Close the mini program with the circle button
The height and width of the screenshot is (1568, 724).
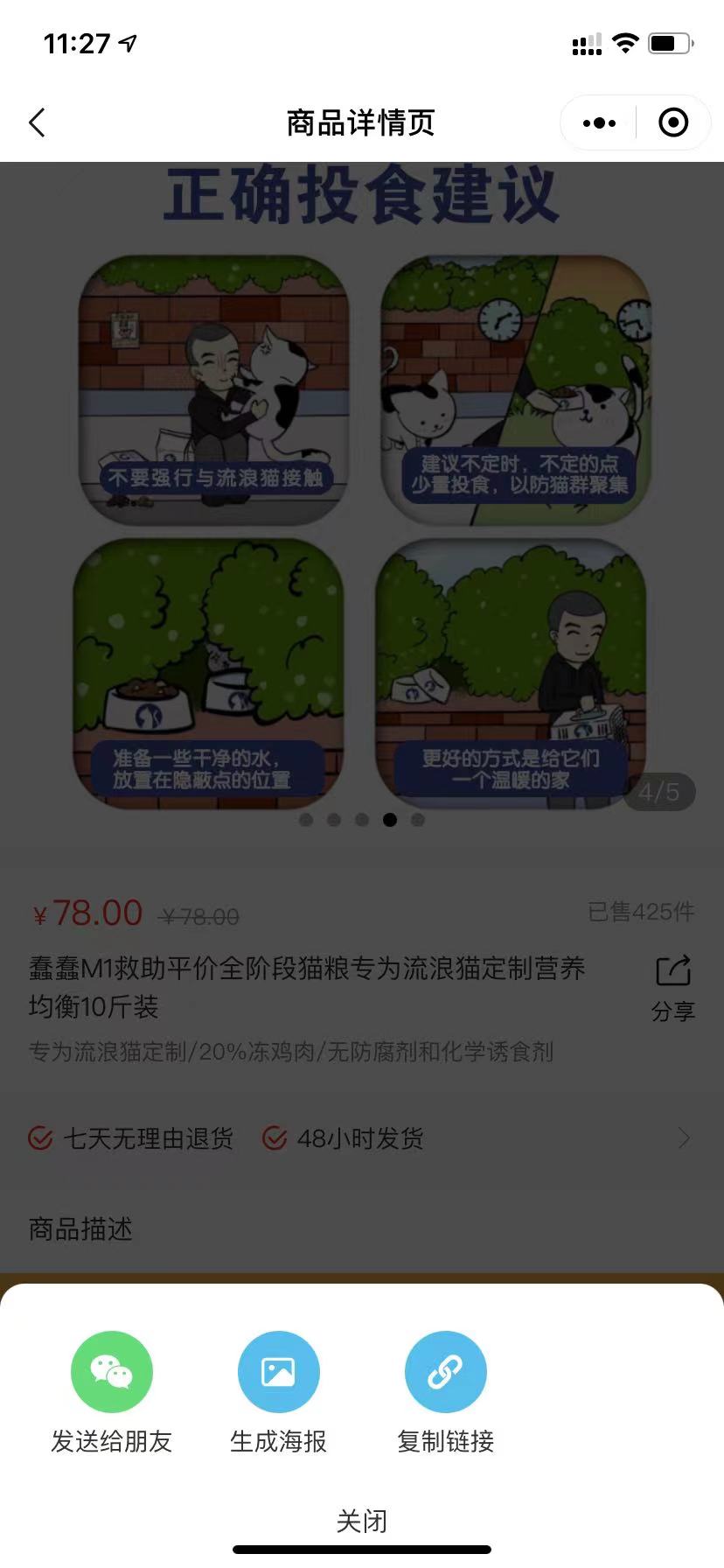[x=672, y=123]
